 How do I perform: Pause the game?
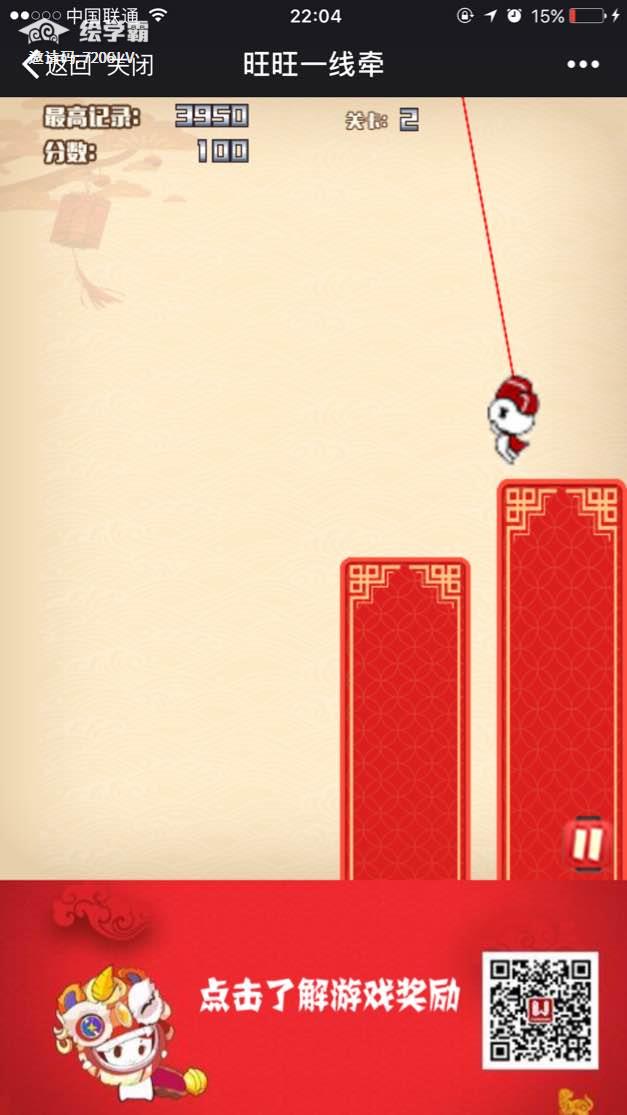(587, 845)
